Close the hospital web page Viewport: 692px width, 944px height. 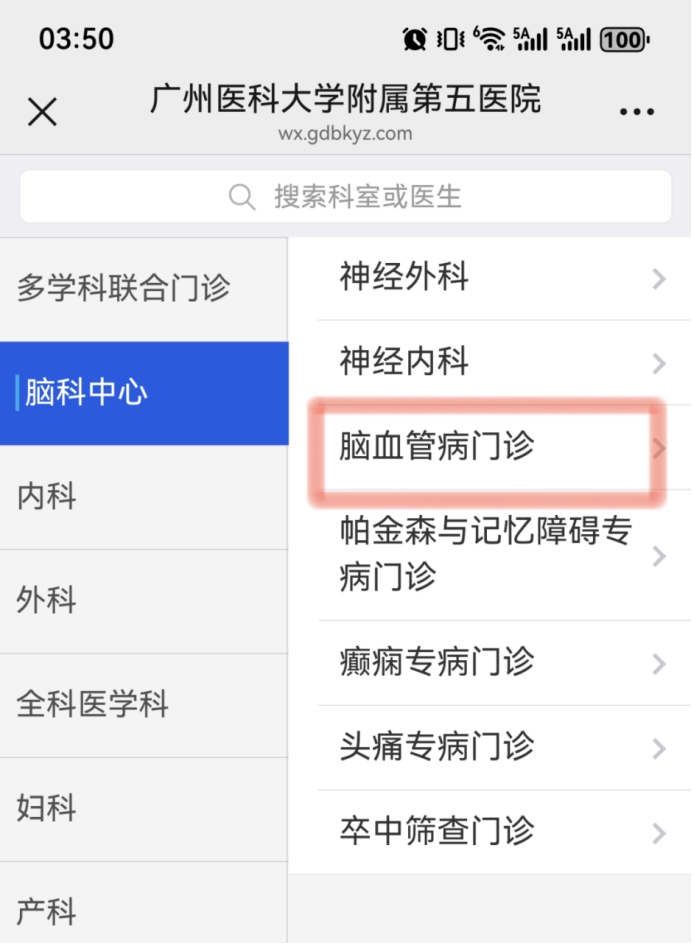pyautogui.click(x=42, y=111)
